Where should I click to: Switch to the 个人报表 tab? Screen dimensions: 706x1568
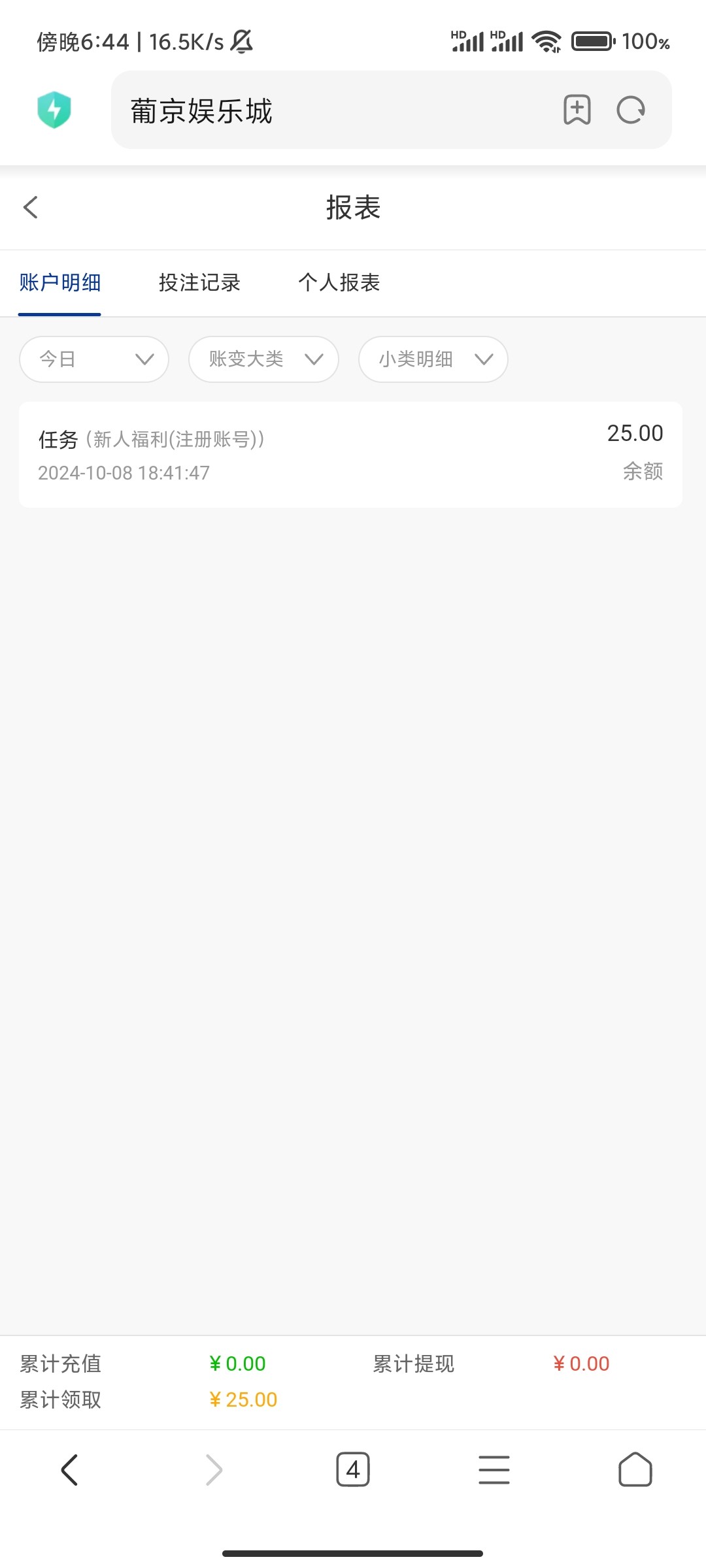(x=339, y=283)
